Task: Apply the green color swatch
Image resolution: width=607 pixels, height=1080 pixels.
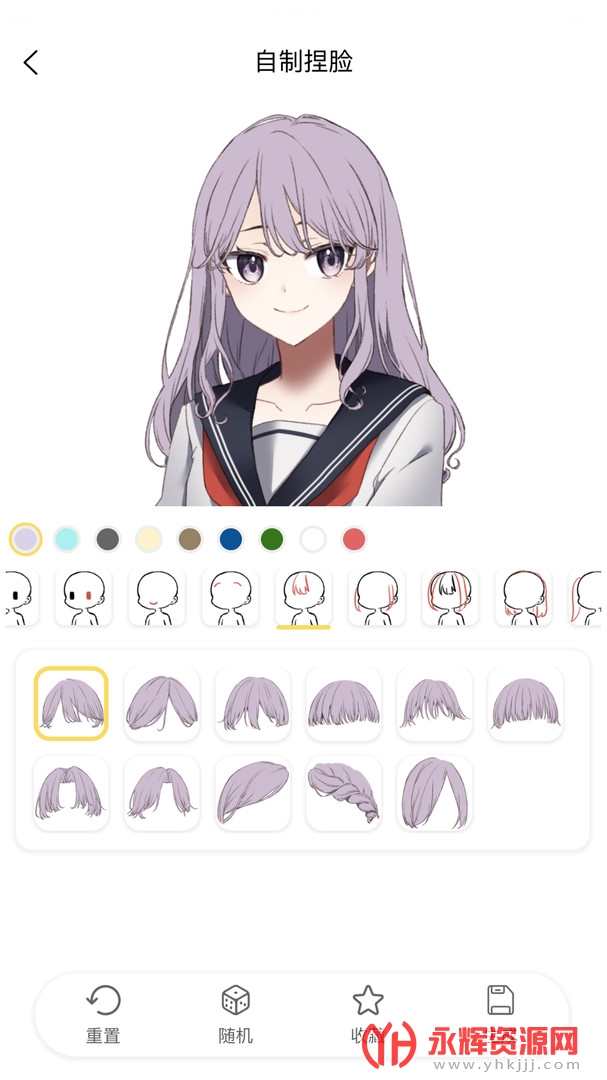Action: [272, 540]
